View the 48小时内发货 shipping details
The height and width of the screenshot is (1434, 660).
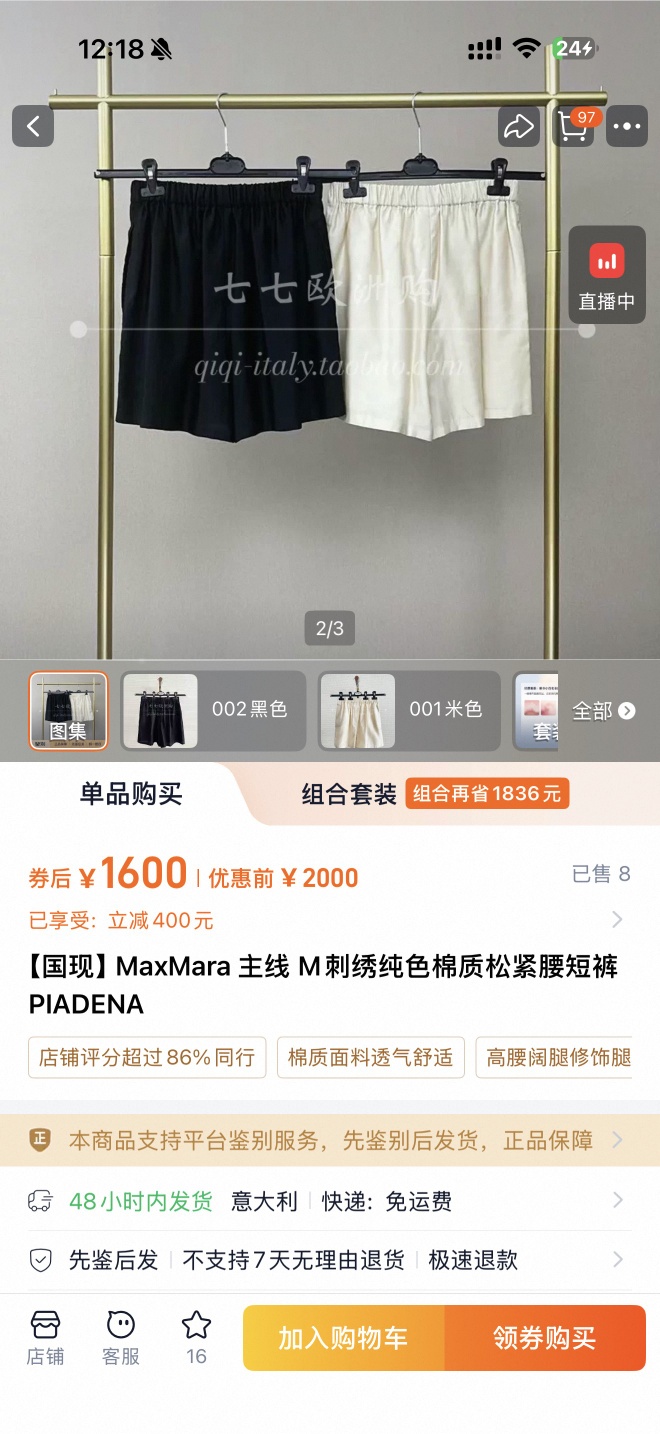coord(330,1201)
